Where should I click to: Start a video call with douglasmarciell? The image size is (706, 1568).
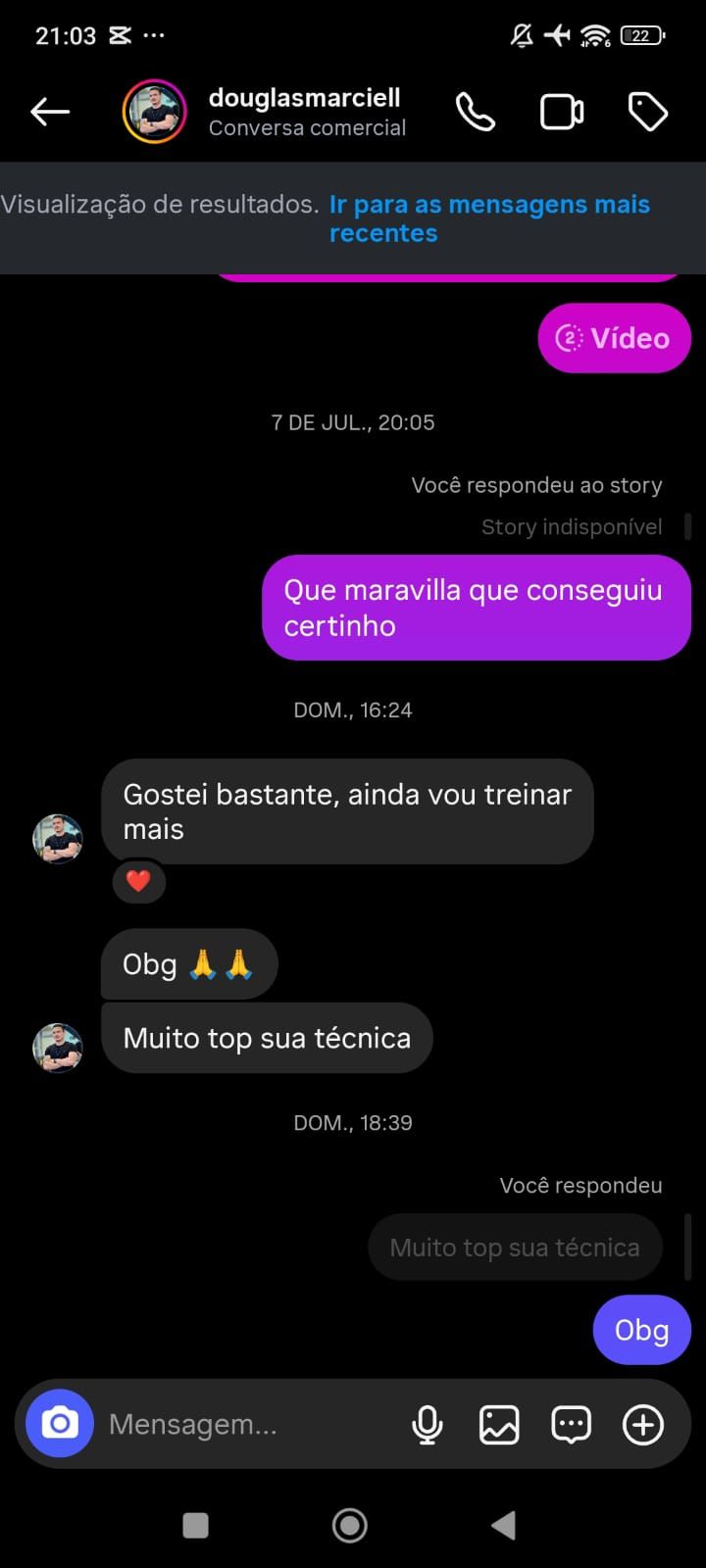[562, 112]
